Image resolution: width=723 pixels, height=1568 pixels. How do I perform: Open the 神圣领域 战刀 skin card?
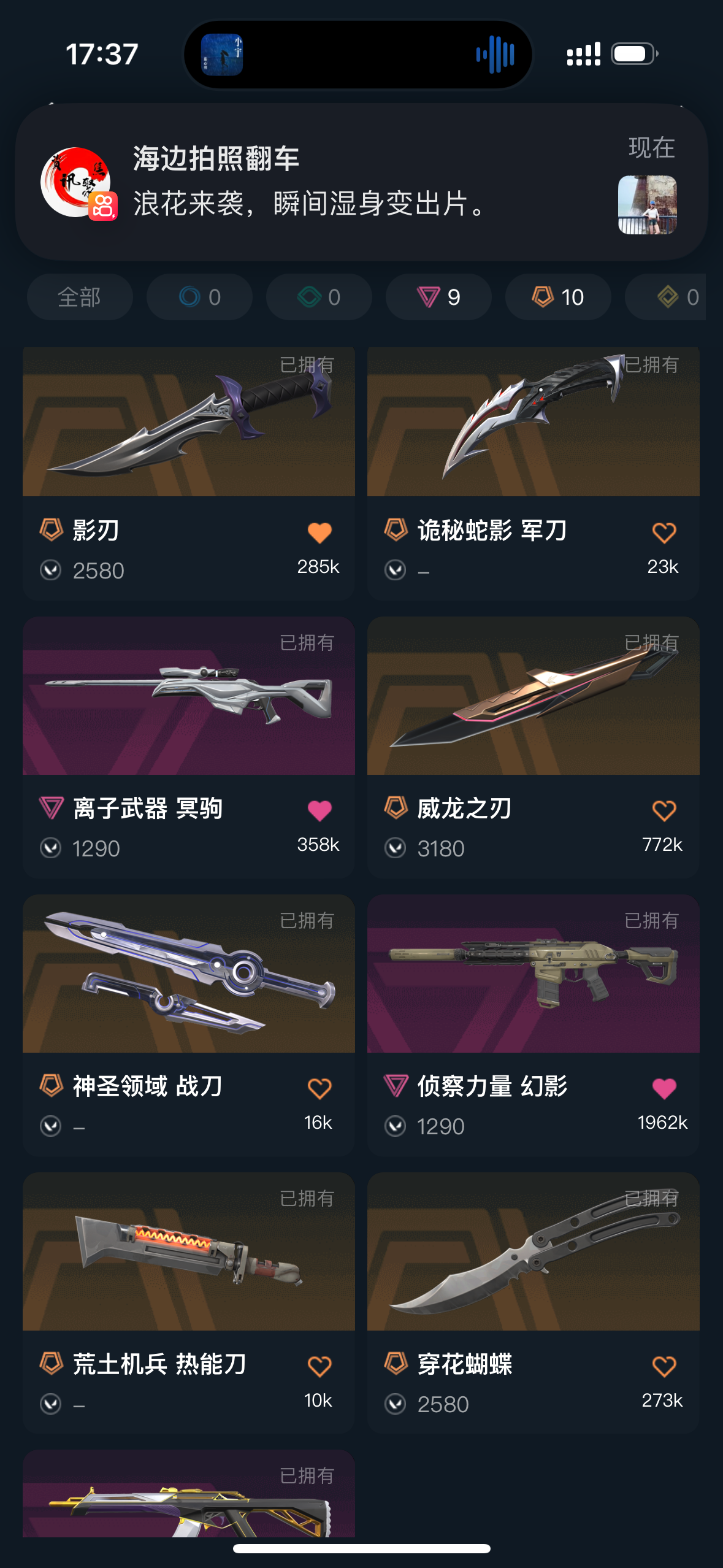tap(188, 975)
